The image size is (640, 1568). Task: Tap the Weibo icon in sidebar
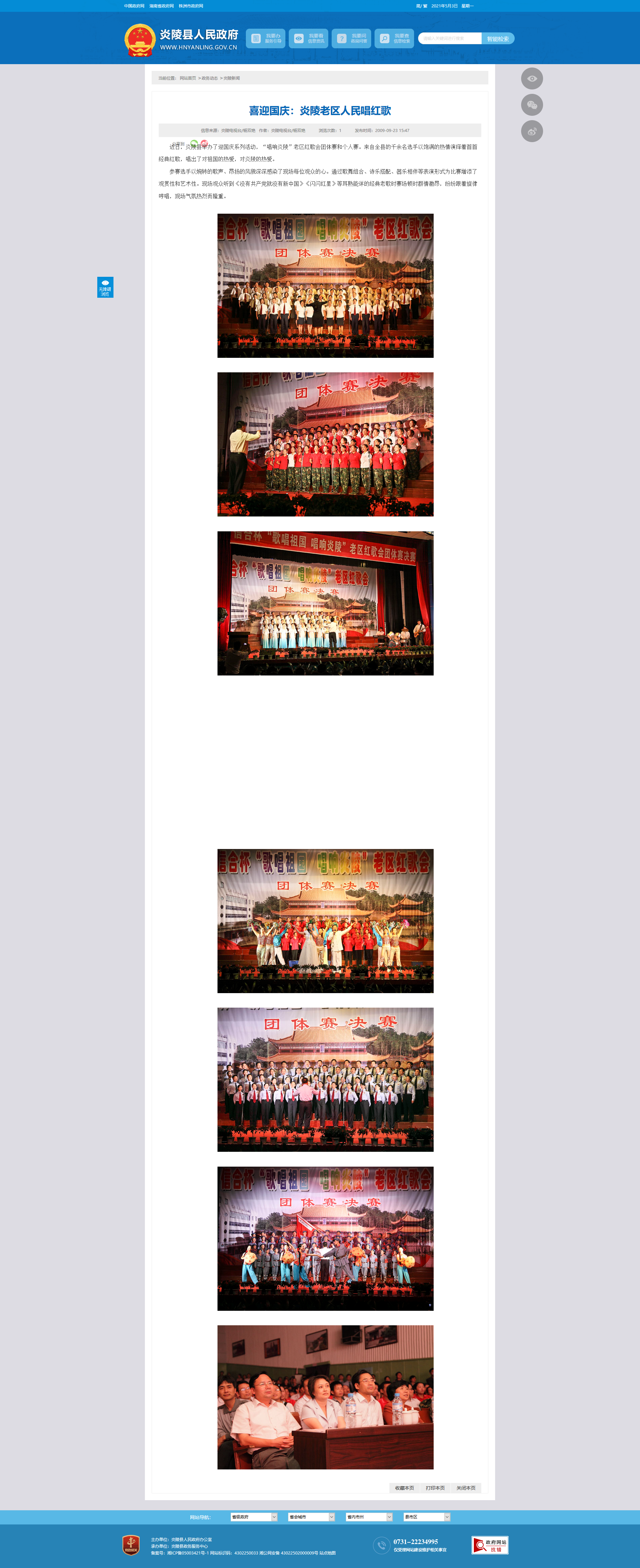(x=532, y=131)
